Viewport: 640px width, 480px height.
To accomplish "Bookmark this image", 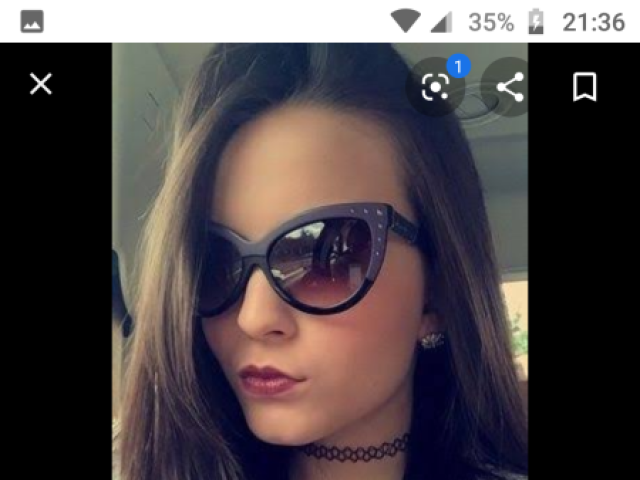I will tap(584, 87).
